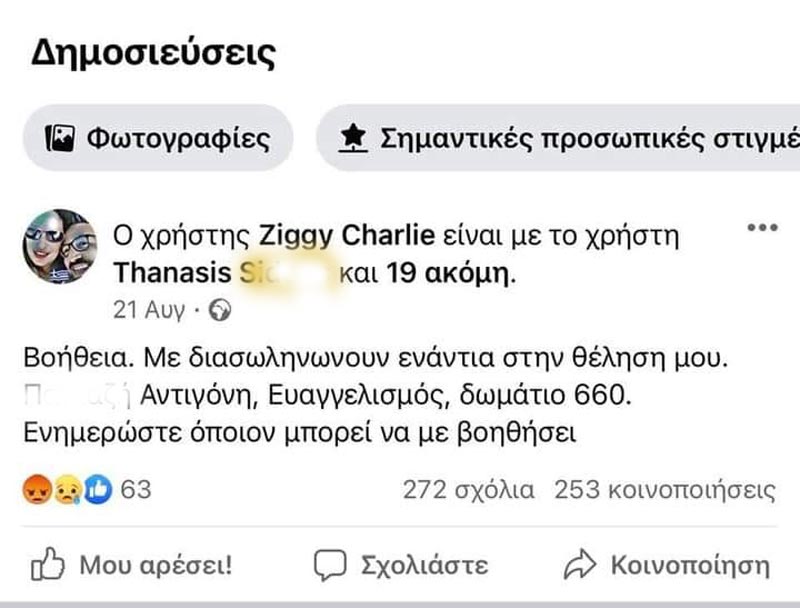Open the post's three-dot options menu
Viewport: 800px width, 608px height.
point(762,229)
